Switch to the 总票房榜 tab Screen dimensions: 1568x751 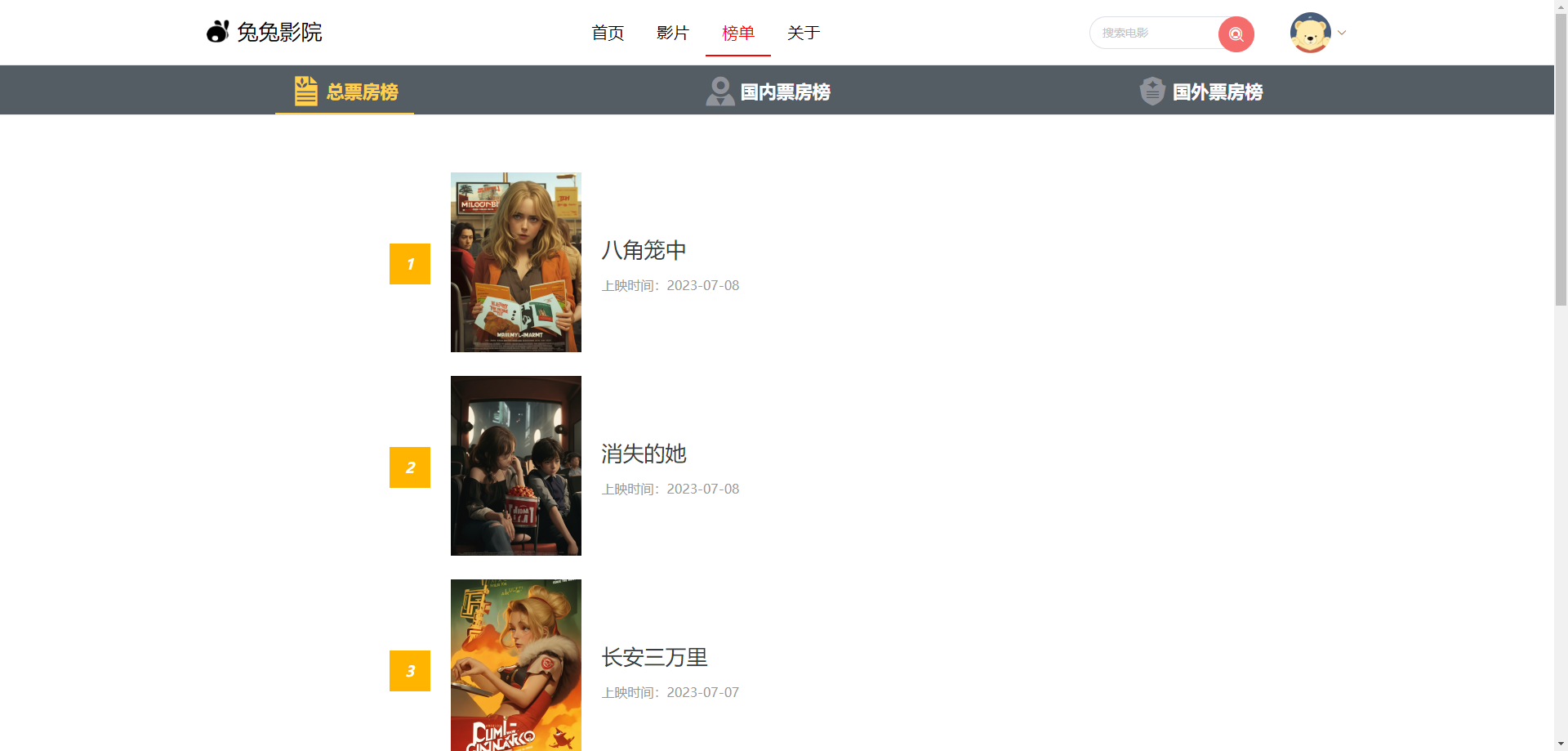coord(345,92)
